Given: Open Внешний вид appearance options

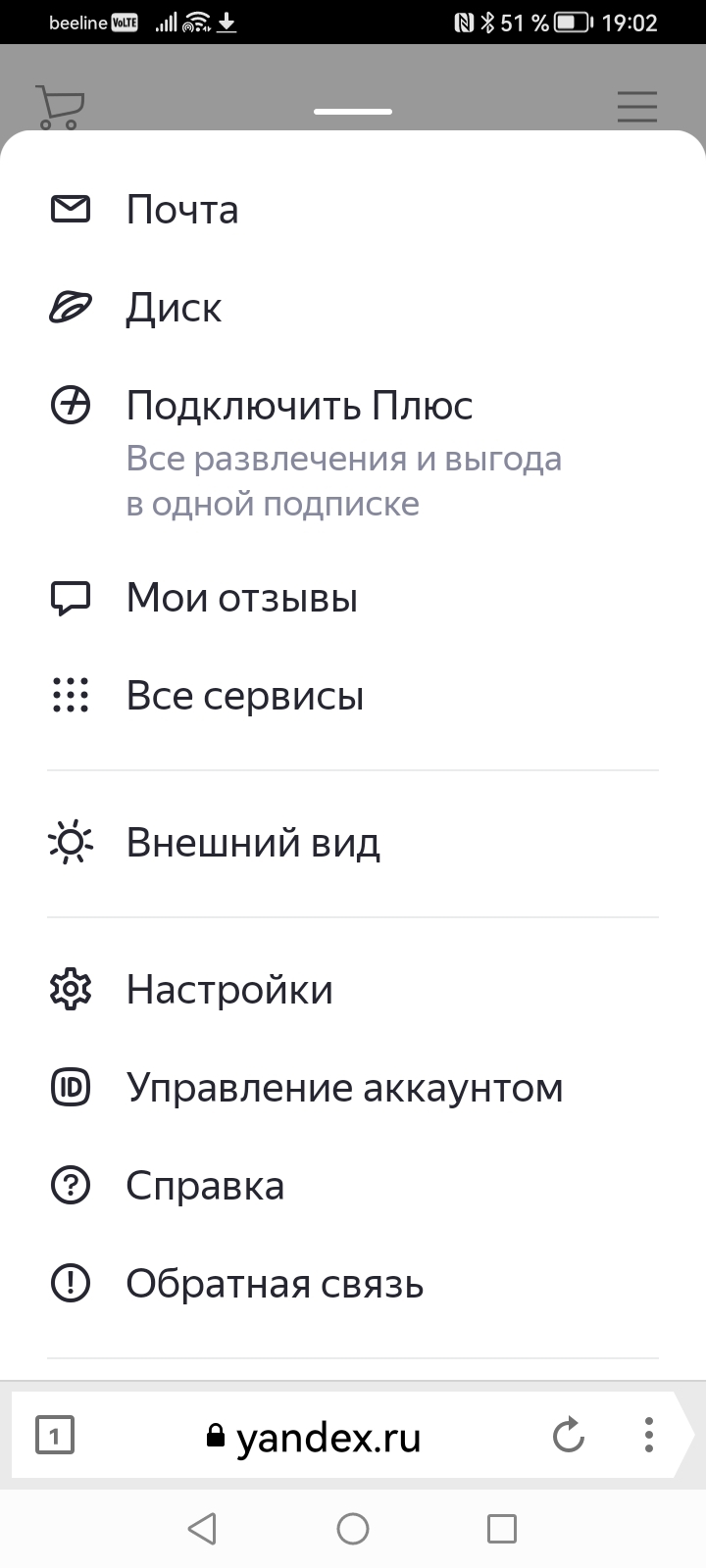Looking at the screenshot, I should tap(253, 843).
